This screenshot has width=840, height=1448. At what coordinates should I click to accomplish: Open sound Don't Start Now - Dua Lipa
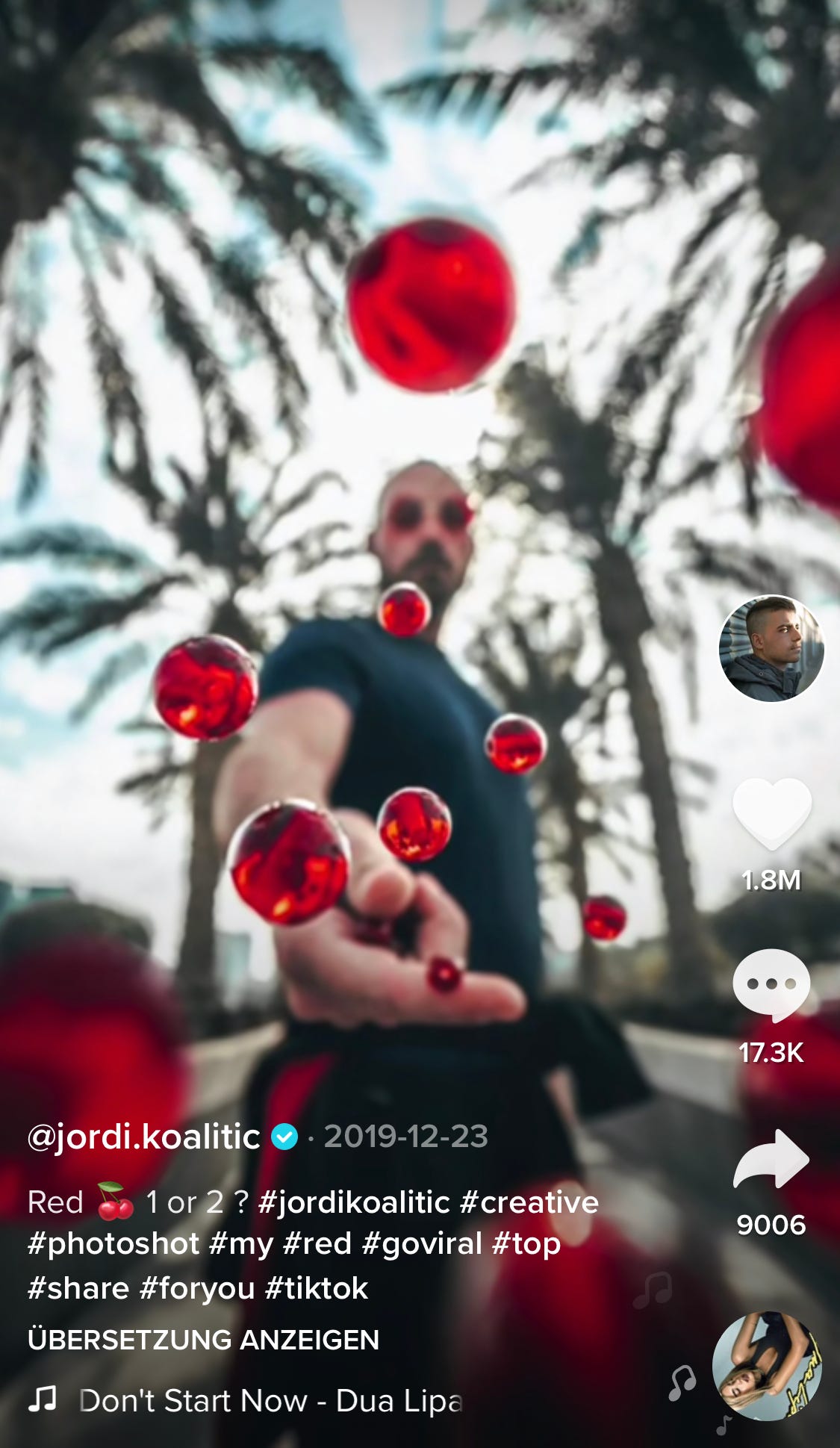(270, 1401)
